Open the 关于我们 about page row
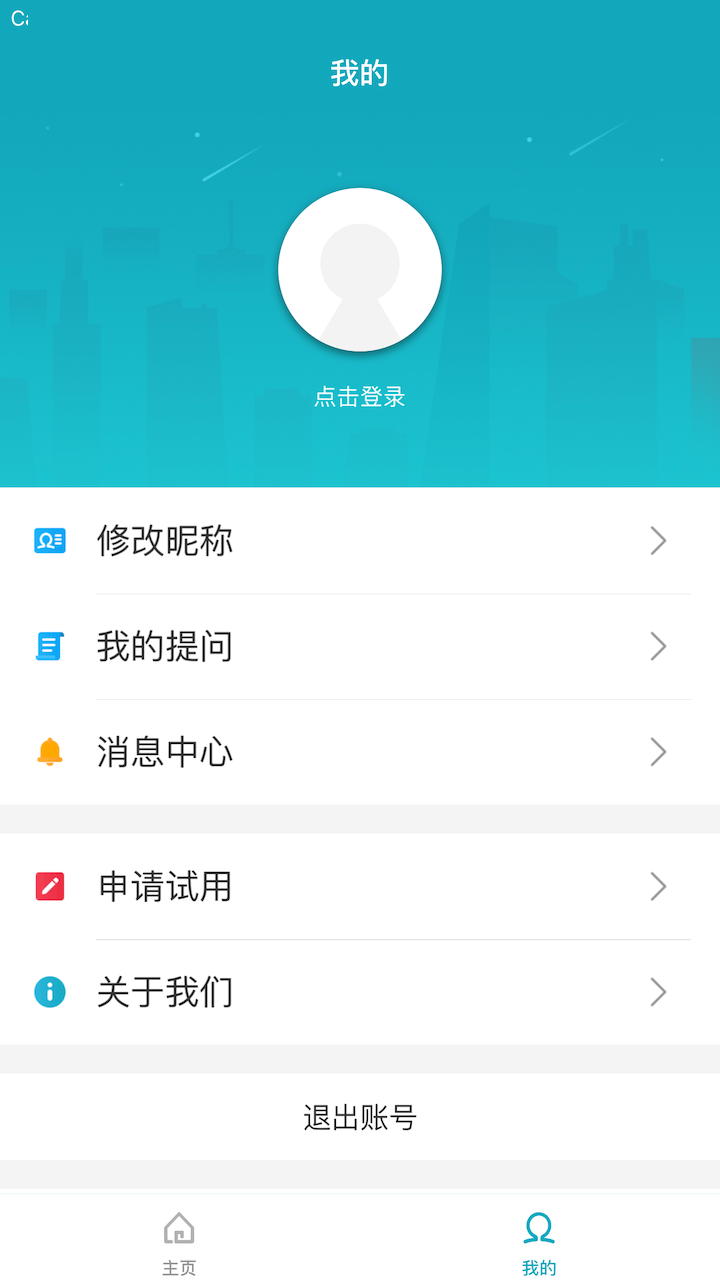Screen dimensions: 720x1280 [x=360, y=992]
